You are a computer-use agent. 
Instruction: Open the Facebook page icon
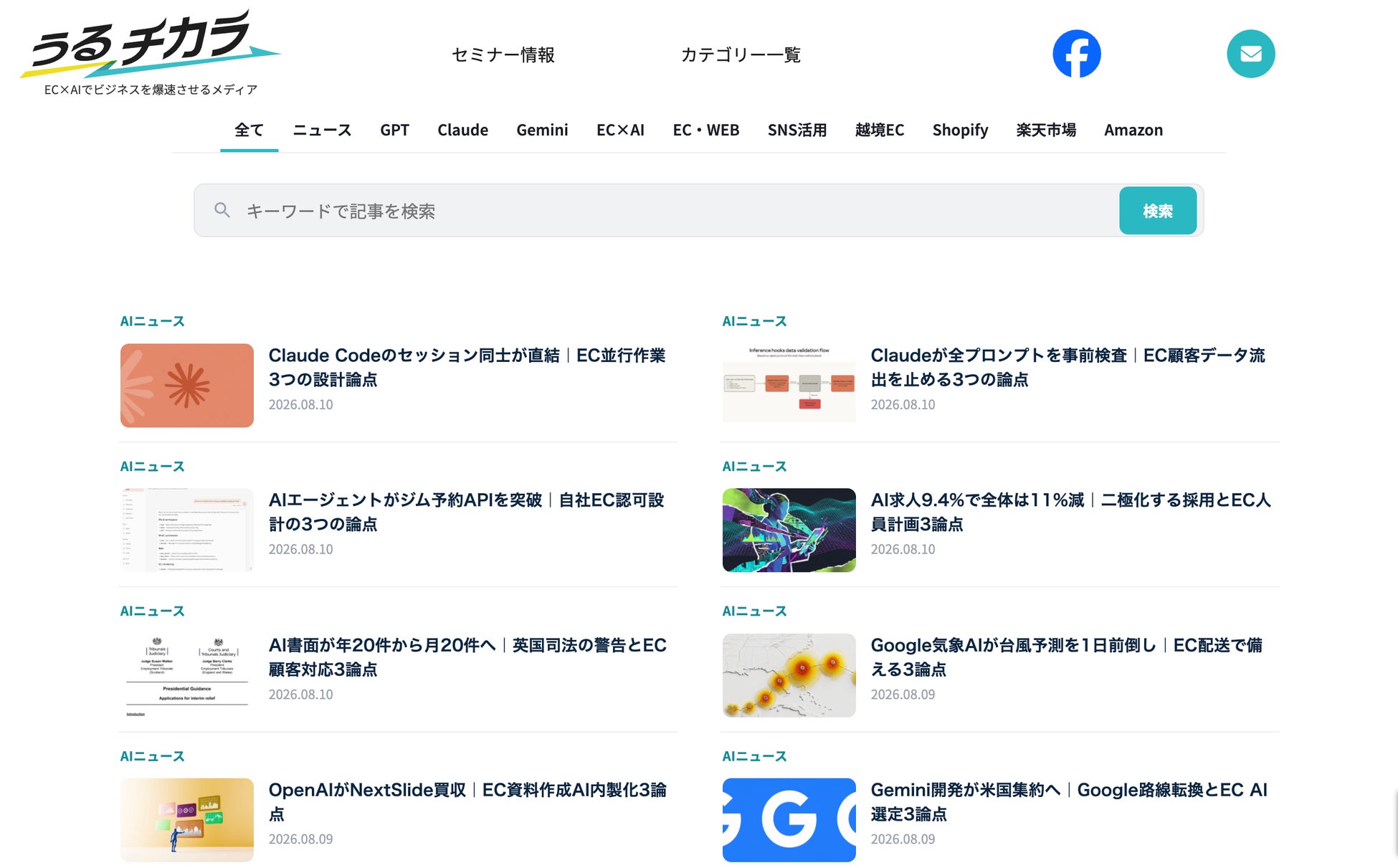(1076, 54)
